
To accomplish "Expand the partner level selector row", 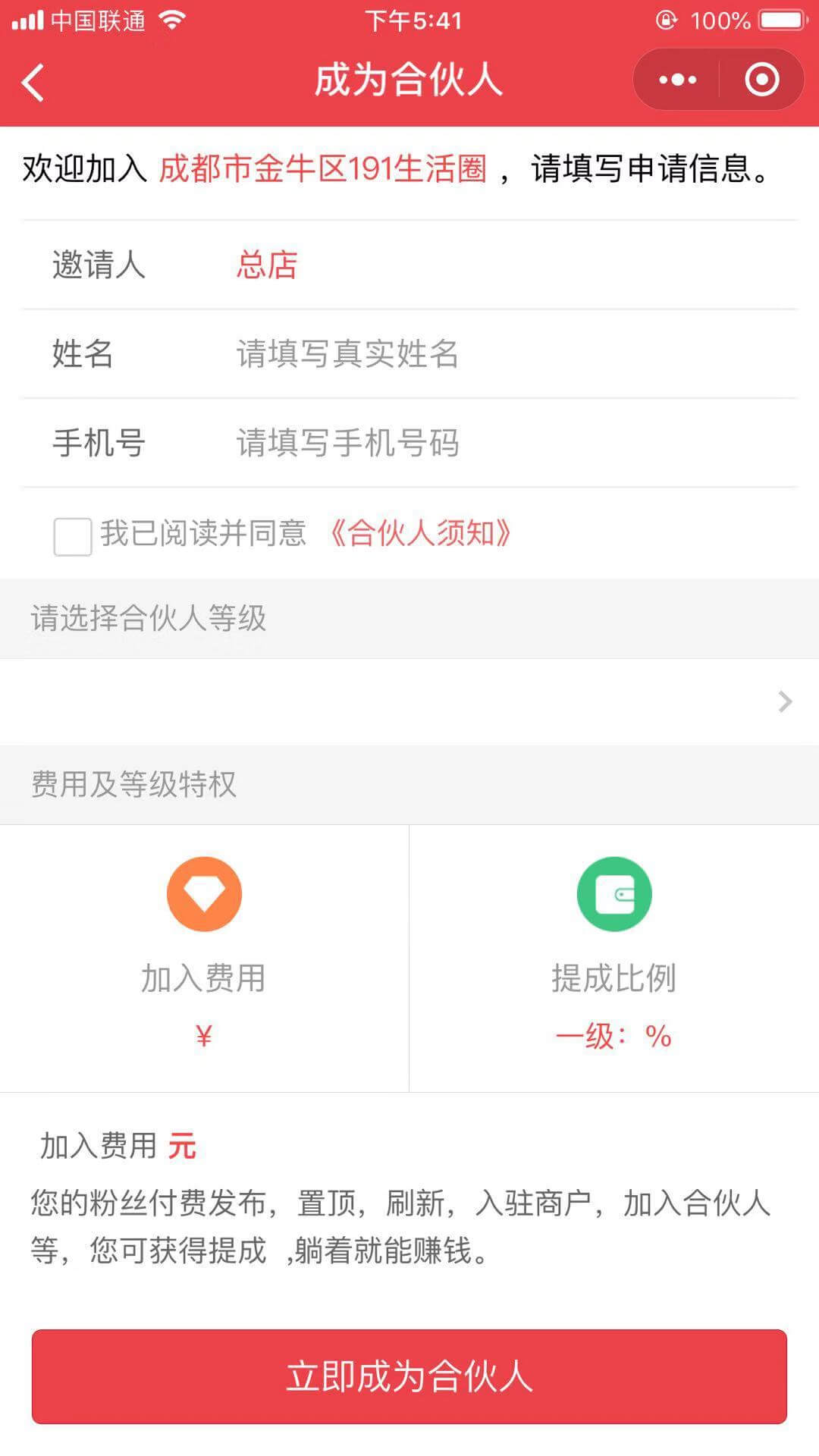I will (x=409, y=701).
